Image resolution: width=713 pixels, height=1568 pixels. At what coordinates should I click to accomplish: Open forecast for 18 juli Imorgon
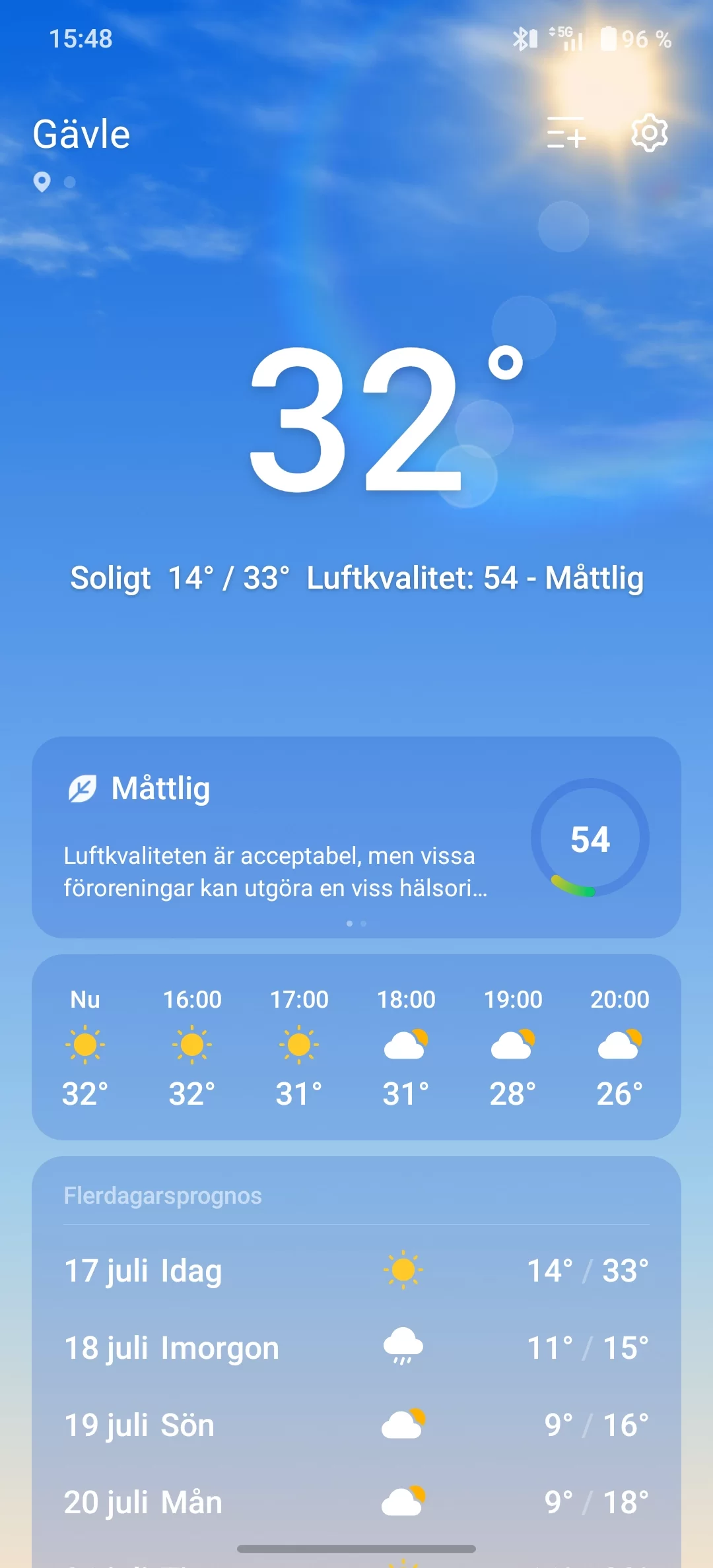(356, 1348)
